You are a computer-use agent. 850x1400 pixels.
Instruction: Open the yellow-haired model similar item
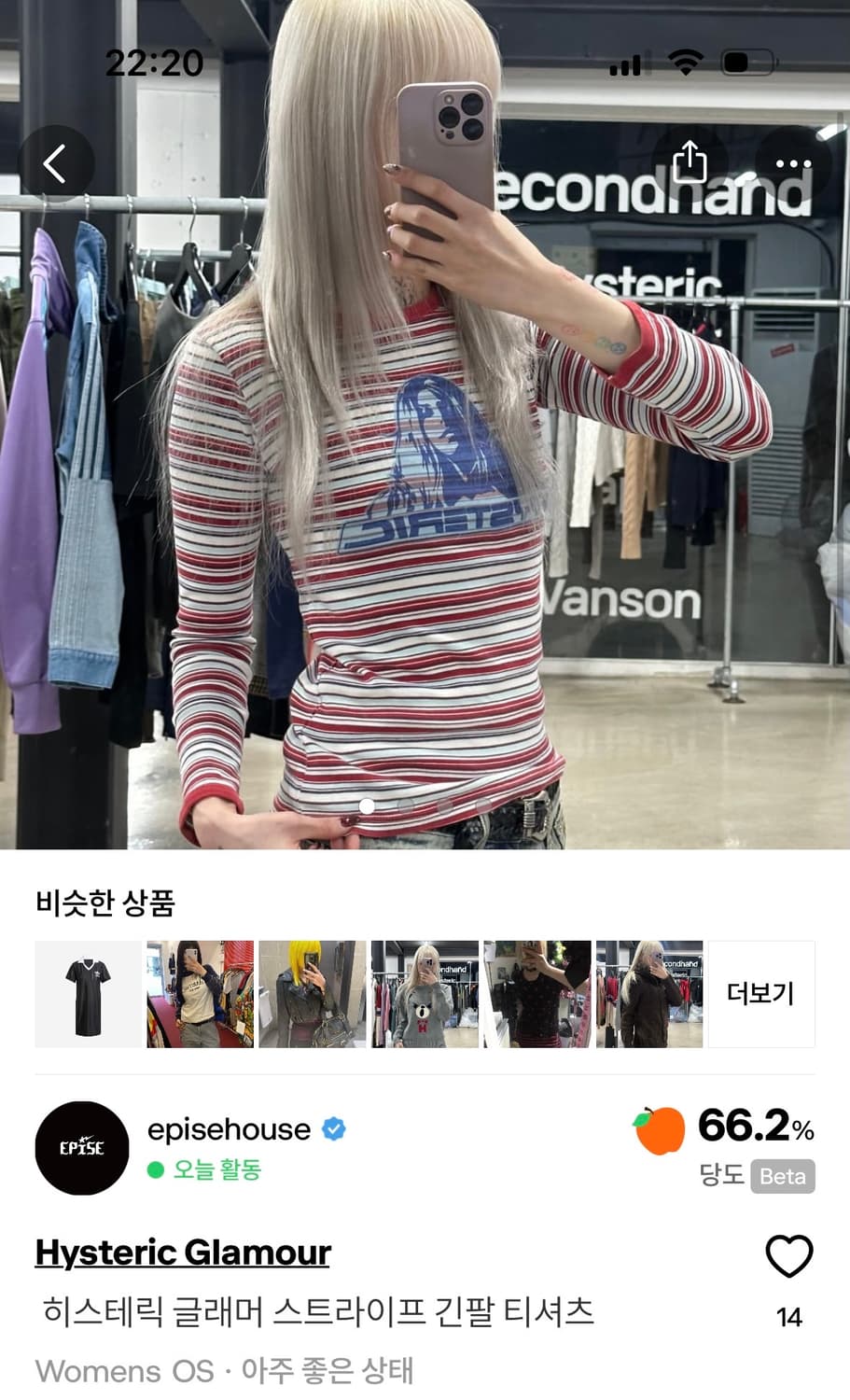pyautogui.click(x=312, y=993)
